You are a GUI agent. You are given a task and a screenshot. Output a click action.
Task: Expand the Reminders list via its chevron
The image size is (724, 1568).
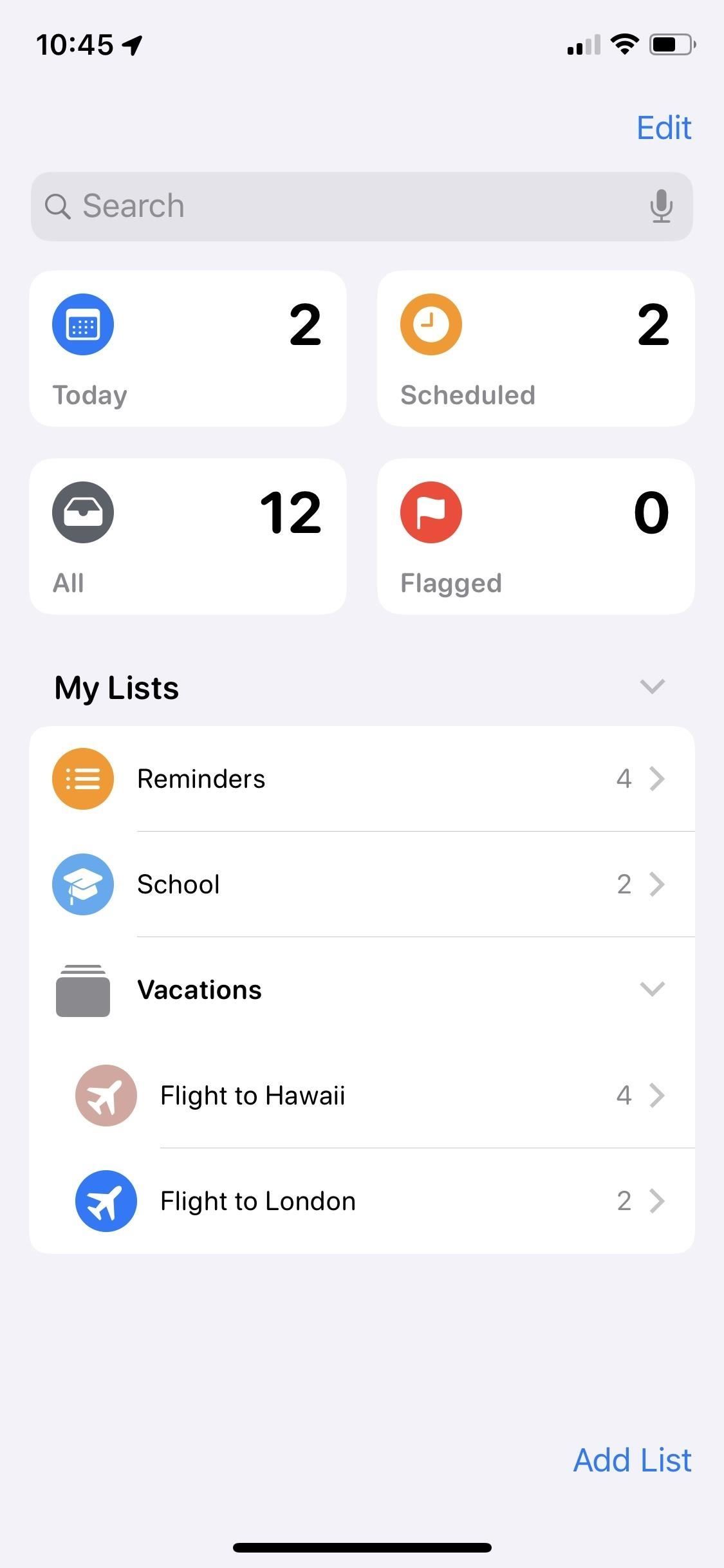click(657, 778)
